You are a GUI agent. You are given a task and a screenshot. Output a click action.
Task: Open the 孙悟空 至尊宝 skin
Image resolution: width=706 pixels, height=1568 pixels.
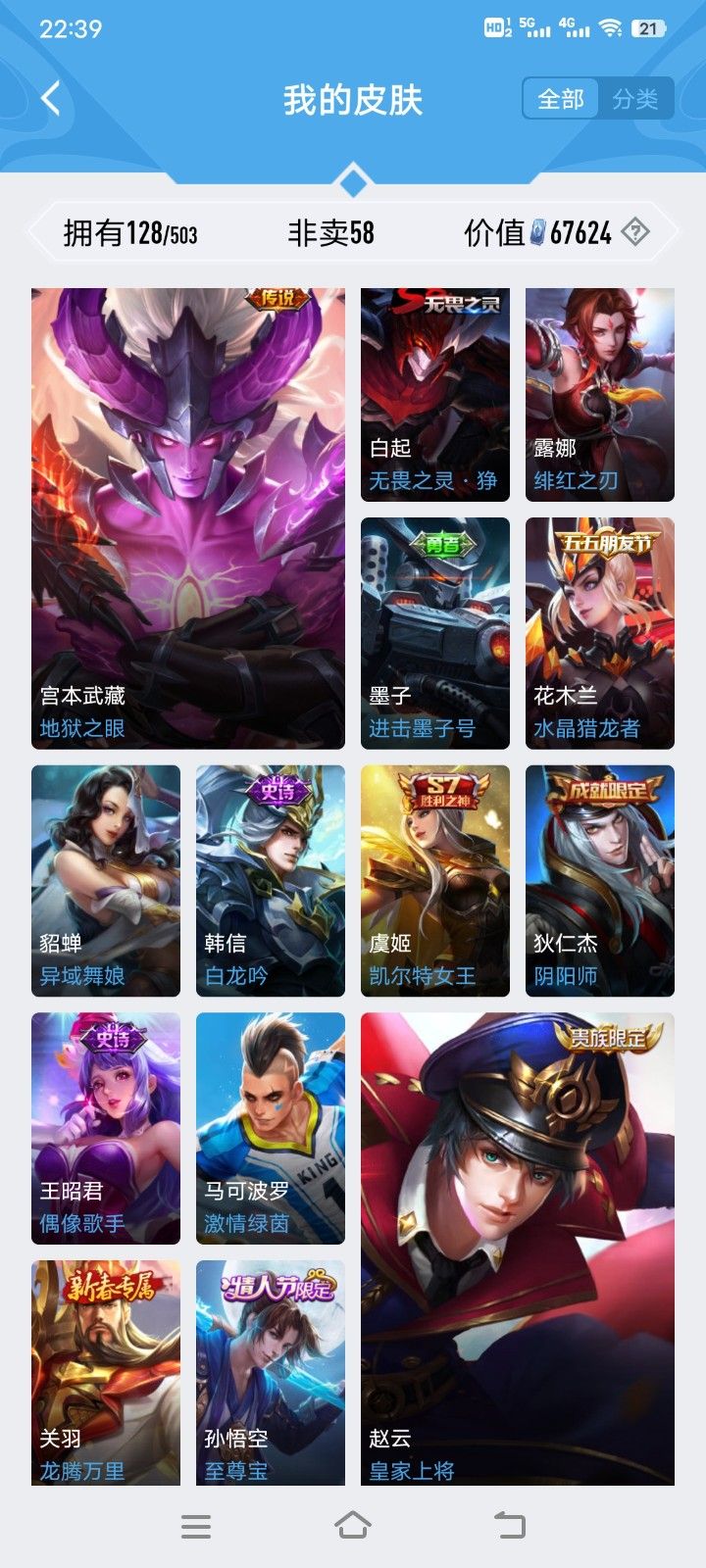[271, 1373]
